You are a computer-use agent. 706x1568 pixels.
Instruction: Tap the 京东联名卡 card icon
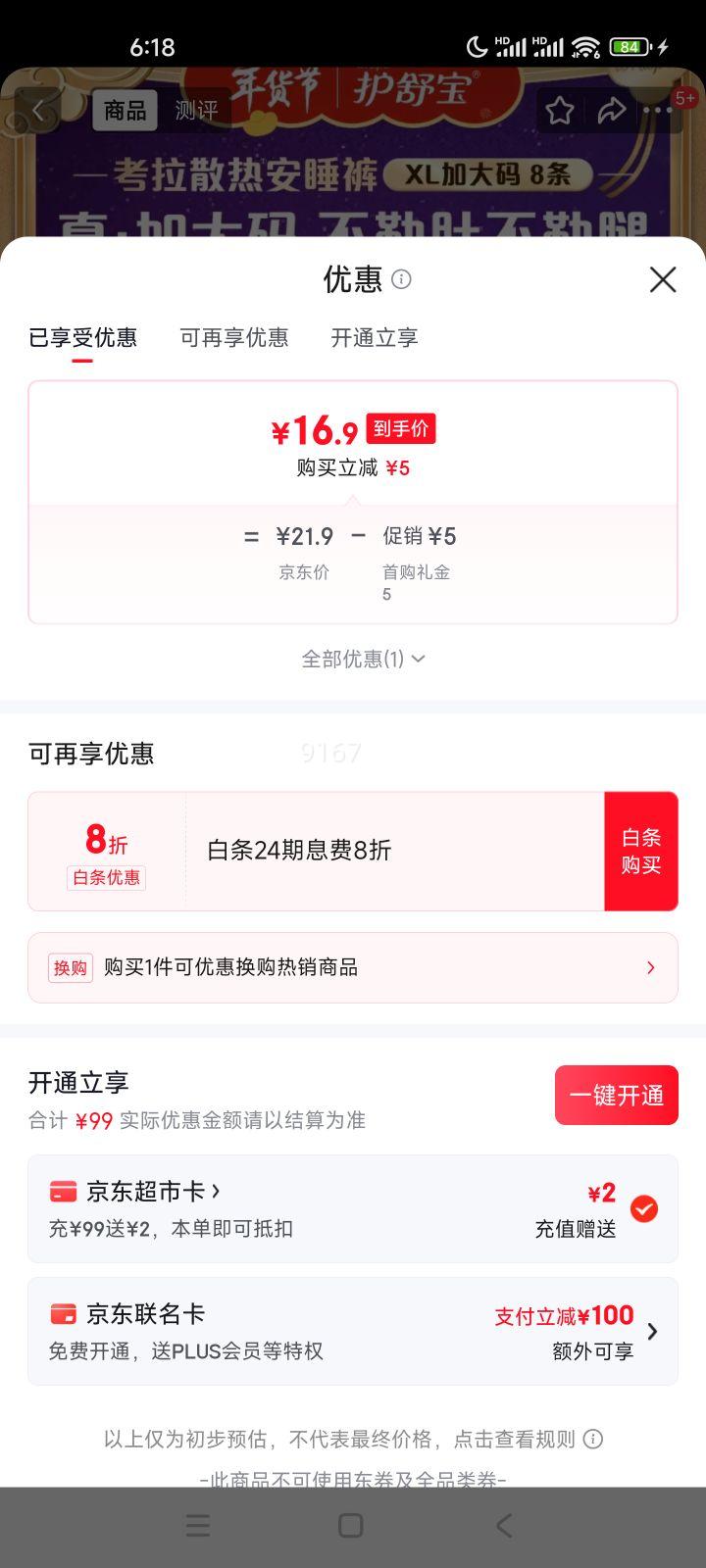[65, 1315]
